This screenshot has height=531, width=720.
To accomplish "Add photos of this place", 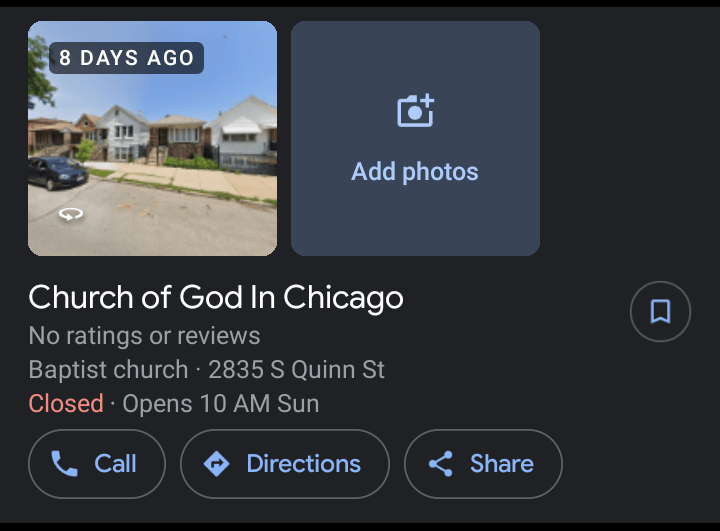I will (415, 138).
